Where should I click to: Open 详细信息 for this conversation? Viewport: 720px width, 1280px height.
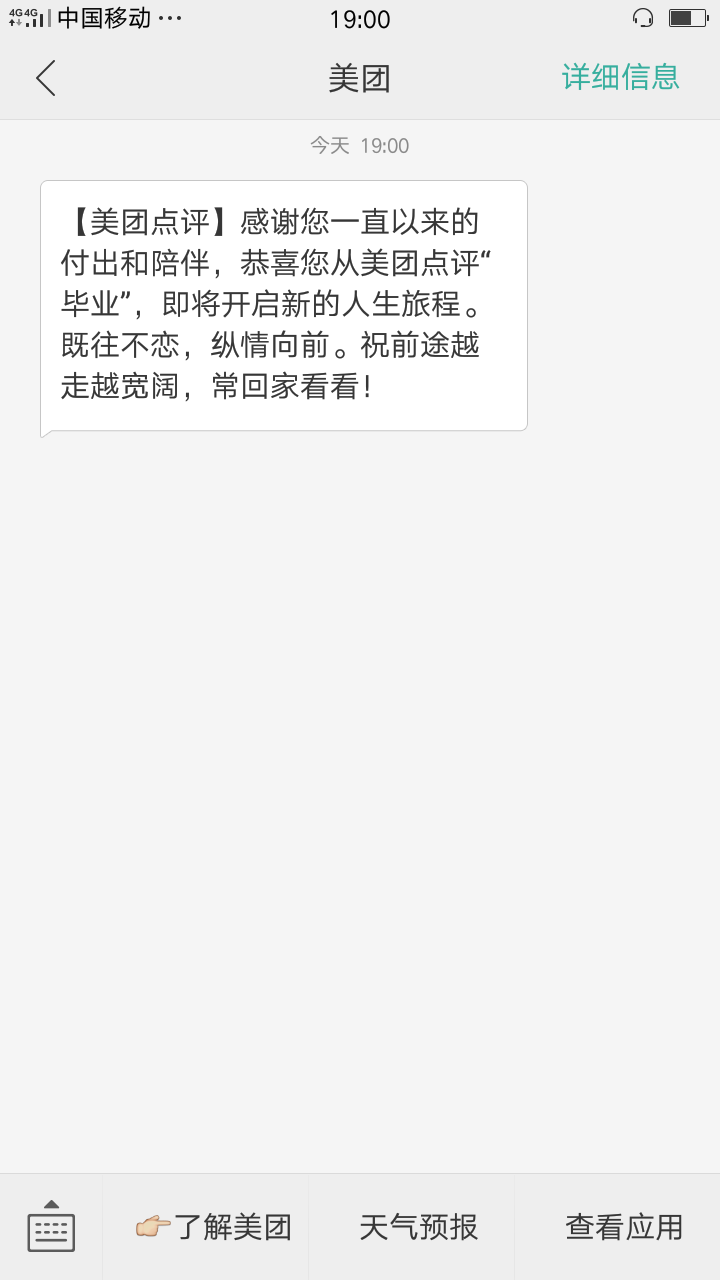620,77
